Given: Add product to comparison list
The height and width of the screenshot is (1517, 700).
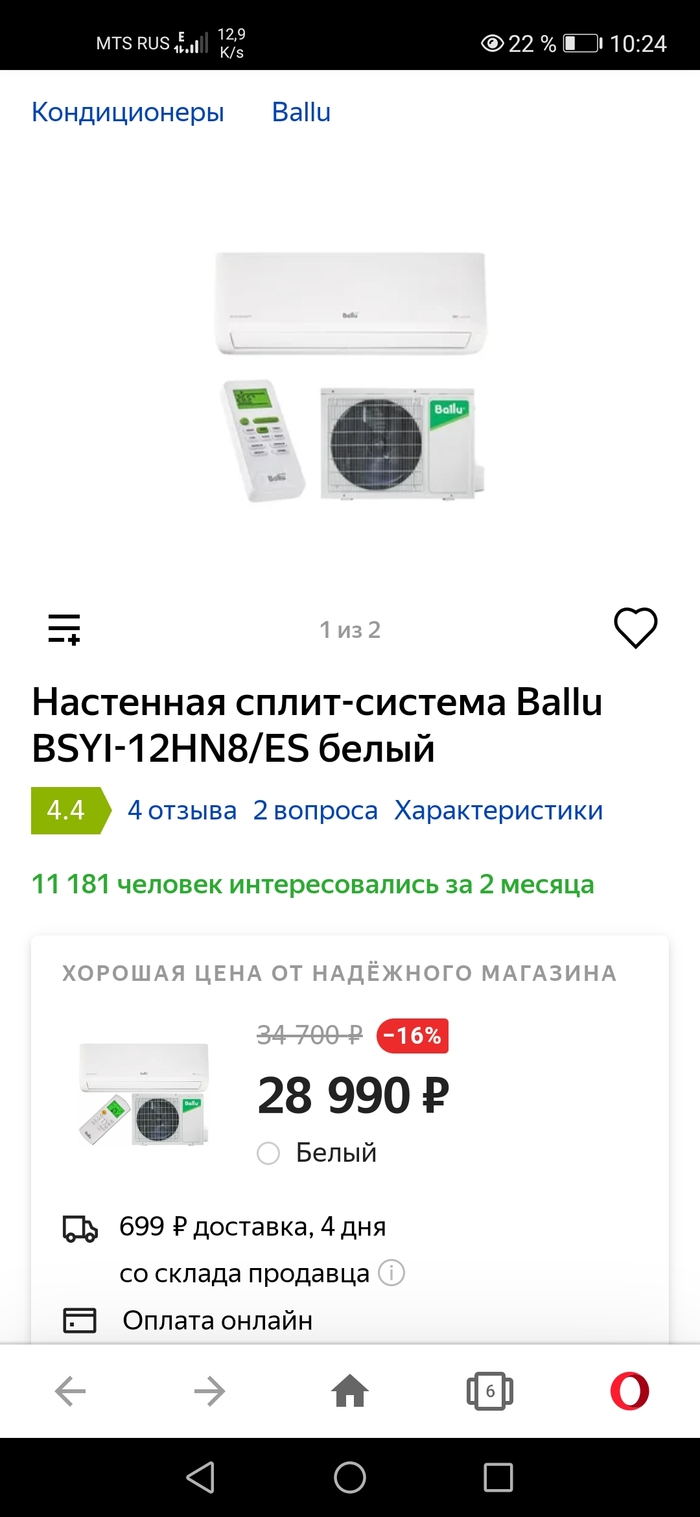Looking at the screenshot, I should pos(64,629).
